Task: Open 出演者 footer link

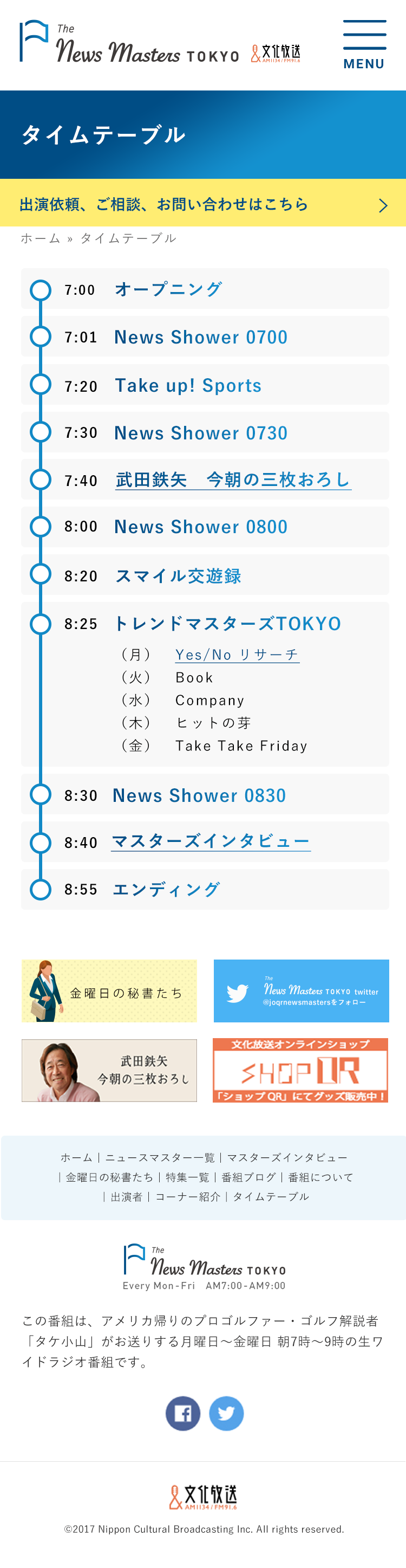Action: (127, 1196)
